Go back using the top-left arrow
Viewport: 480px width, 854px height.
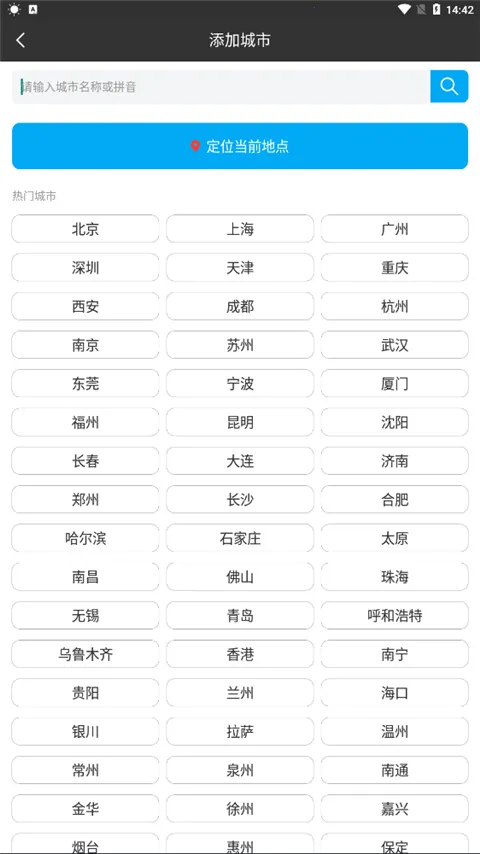coord(21,40)
